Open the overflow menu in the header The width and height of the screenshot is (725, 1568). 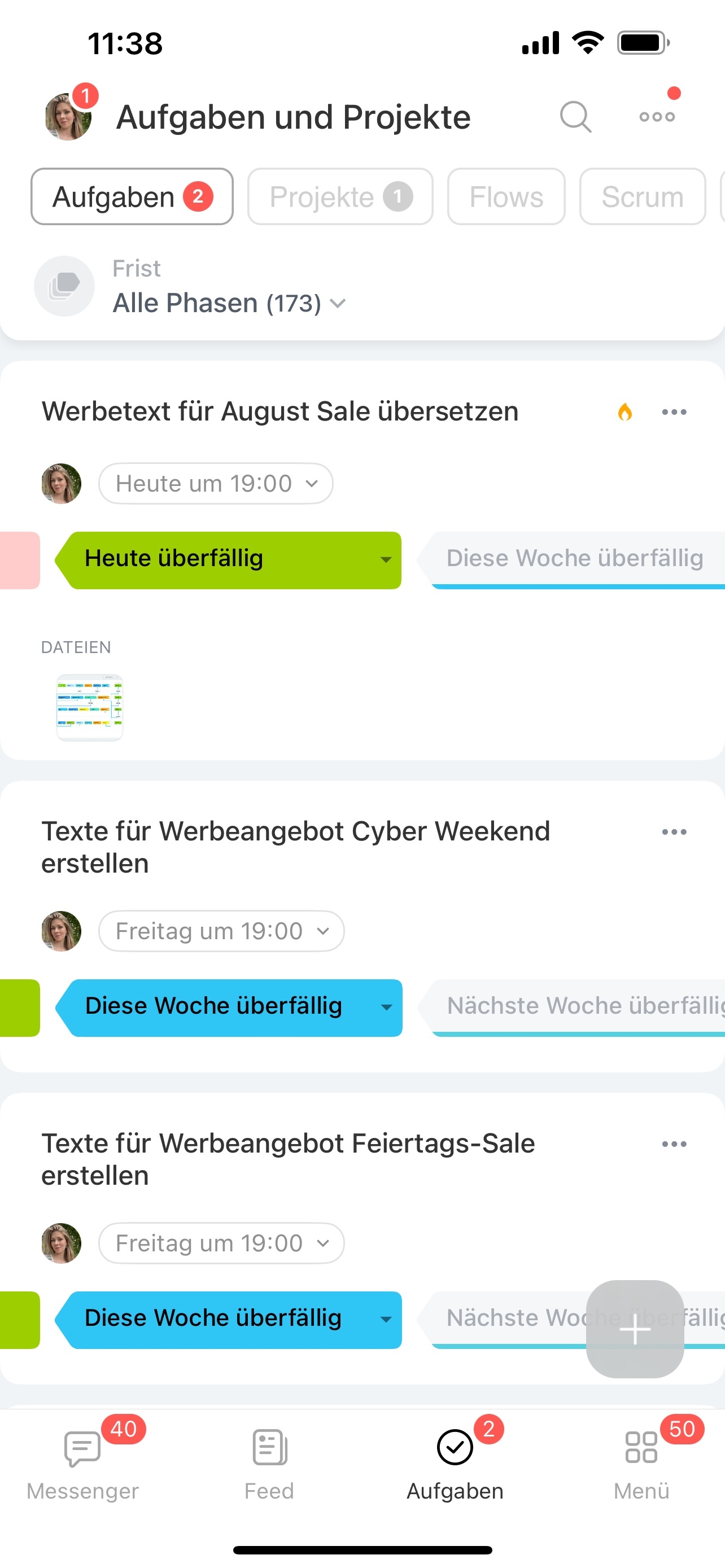(657, 116)
